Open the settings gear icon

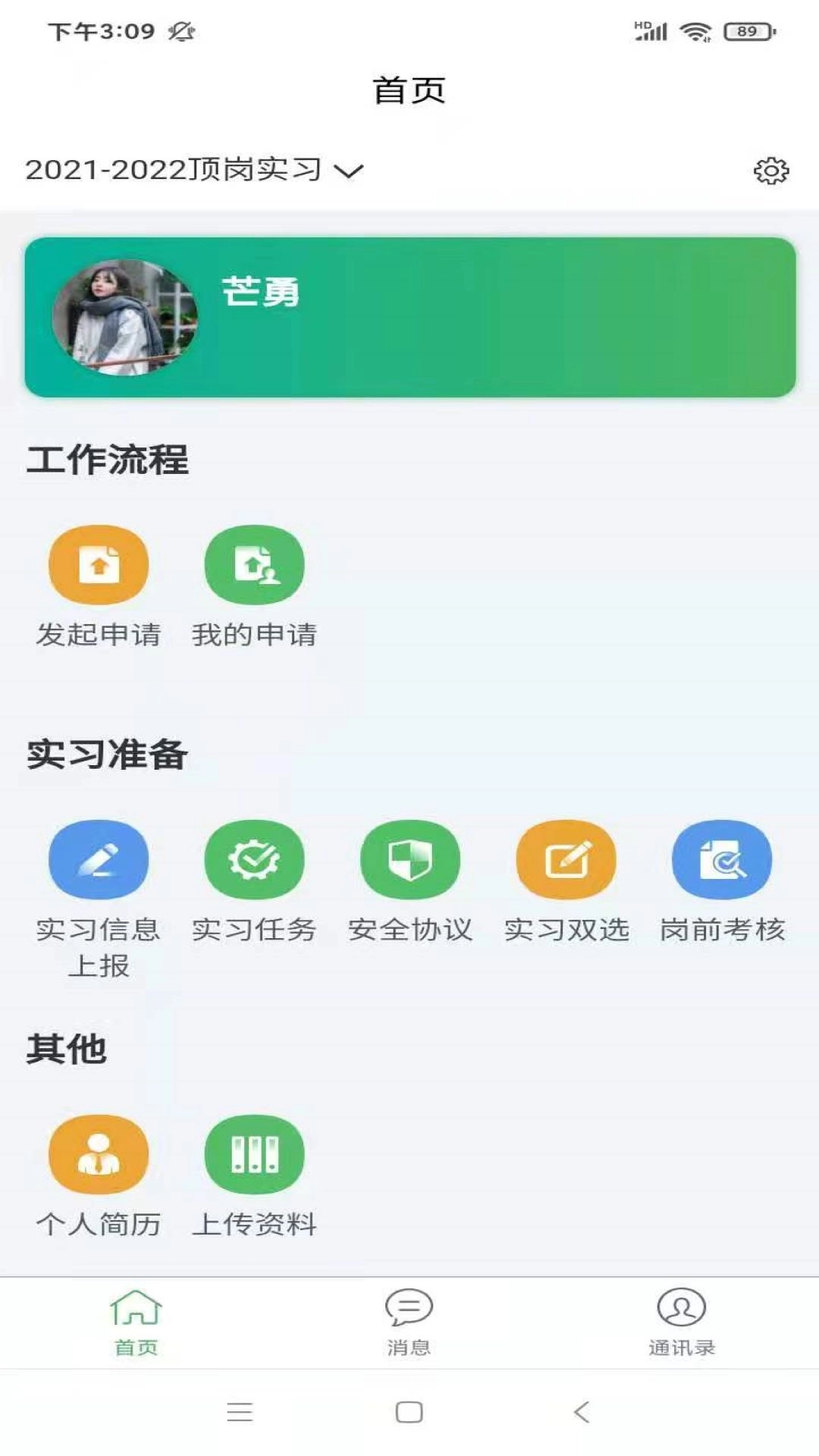[x=771, y=171]
